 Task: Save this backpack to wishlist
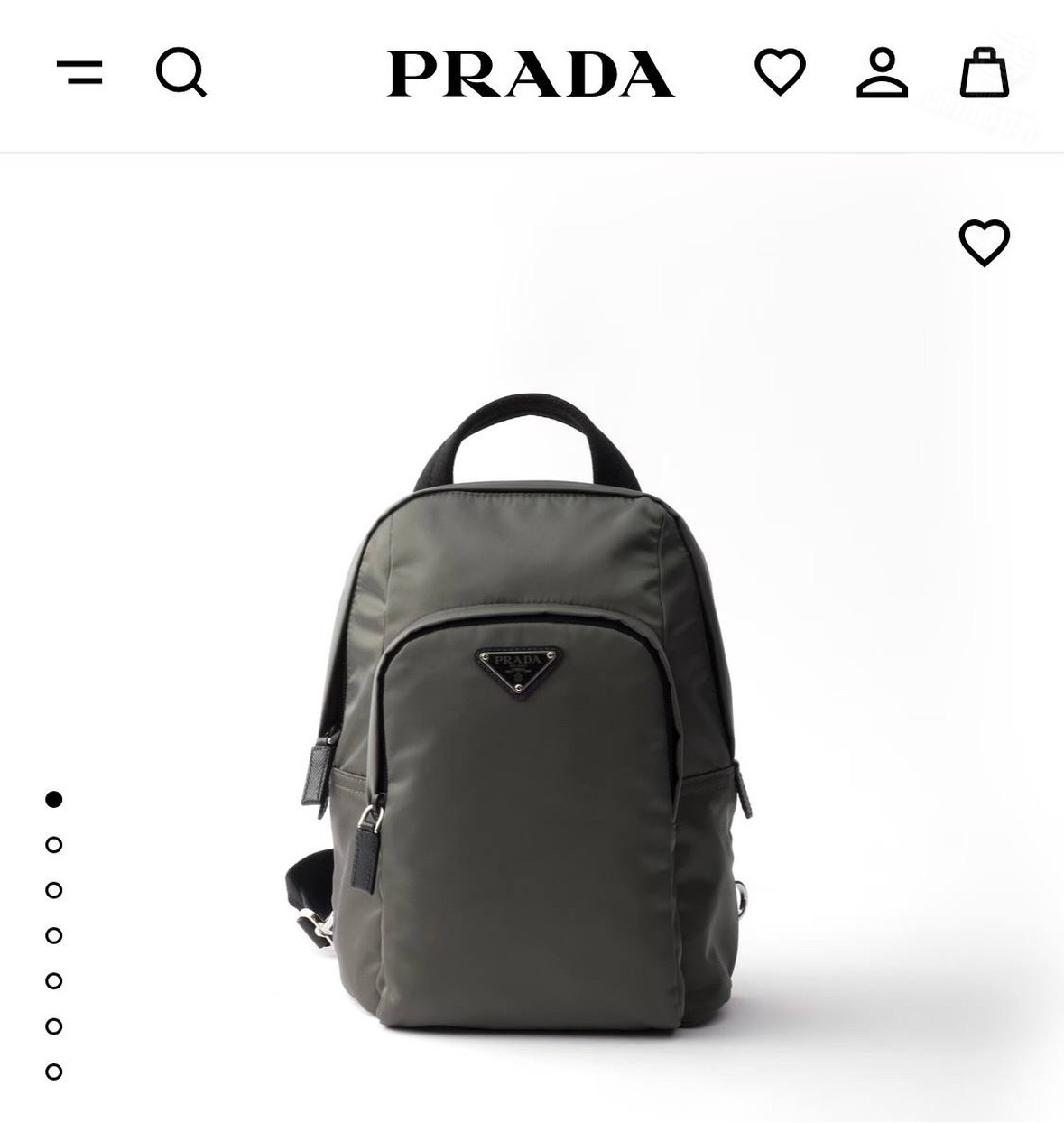[984, 242]
